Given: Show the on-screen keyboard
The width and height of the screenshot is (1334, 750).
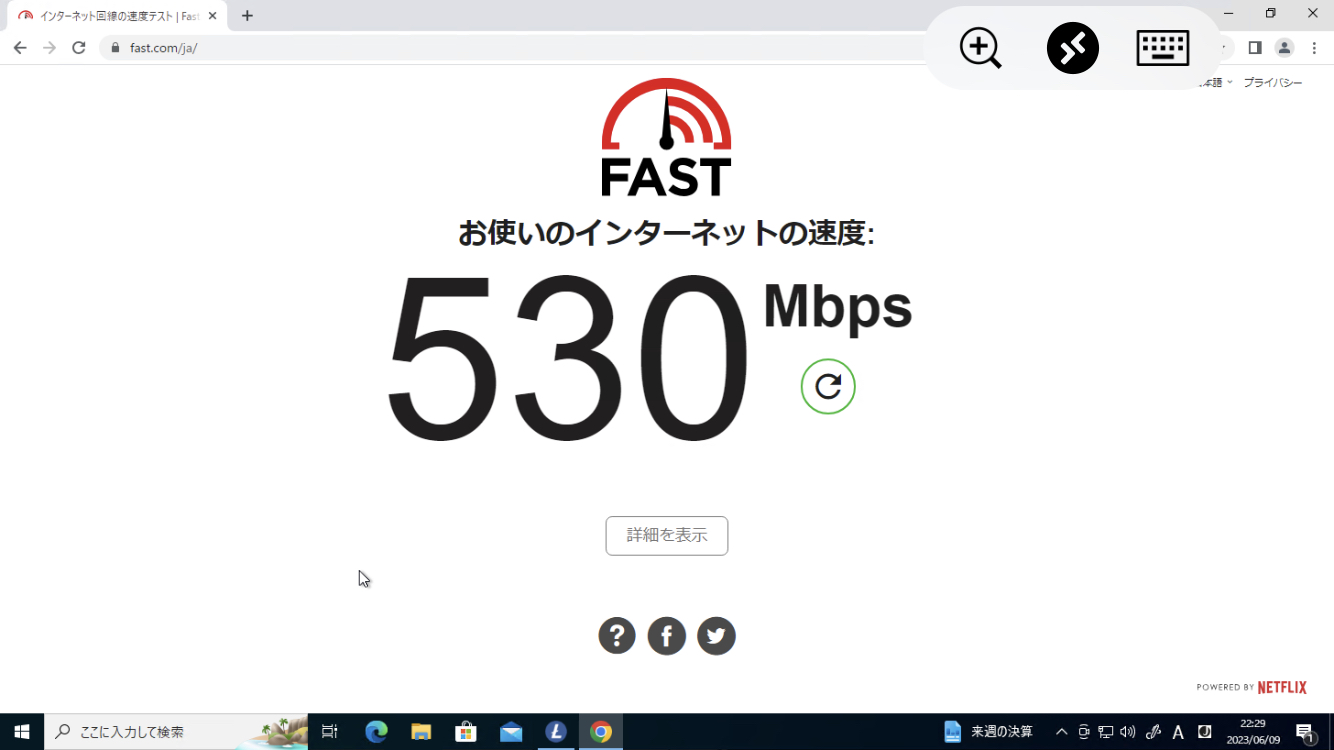Looking at the screenshot, I should click(1162, 48).
